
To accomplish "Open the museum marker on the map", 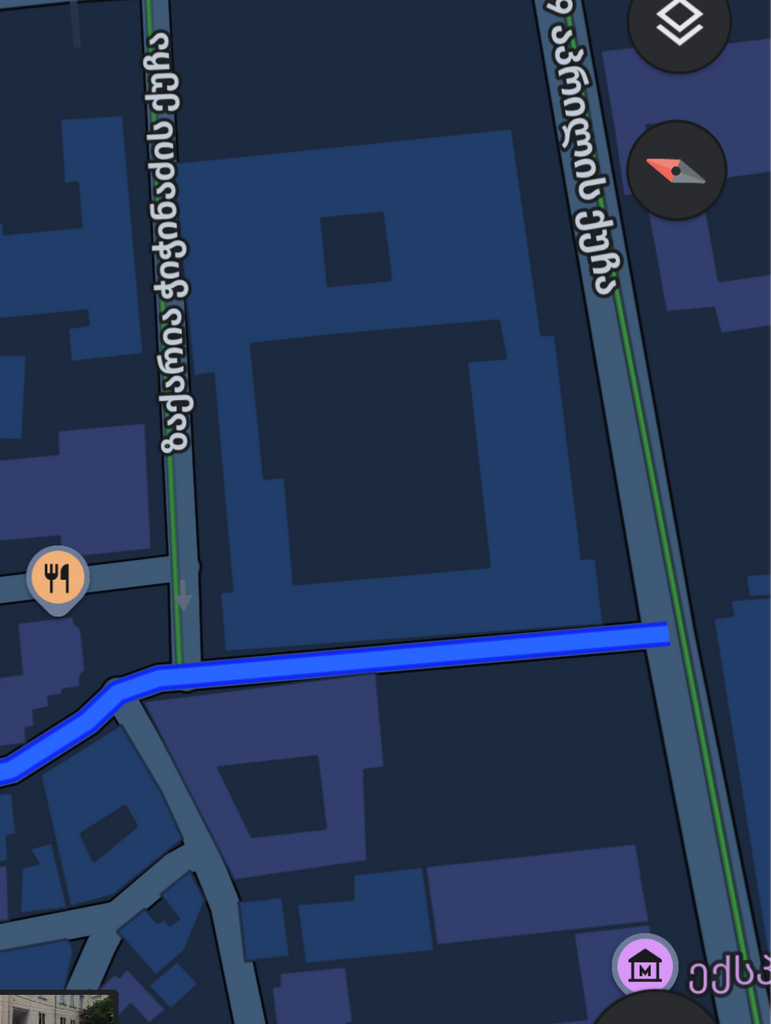I will point(645,967).
